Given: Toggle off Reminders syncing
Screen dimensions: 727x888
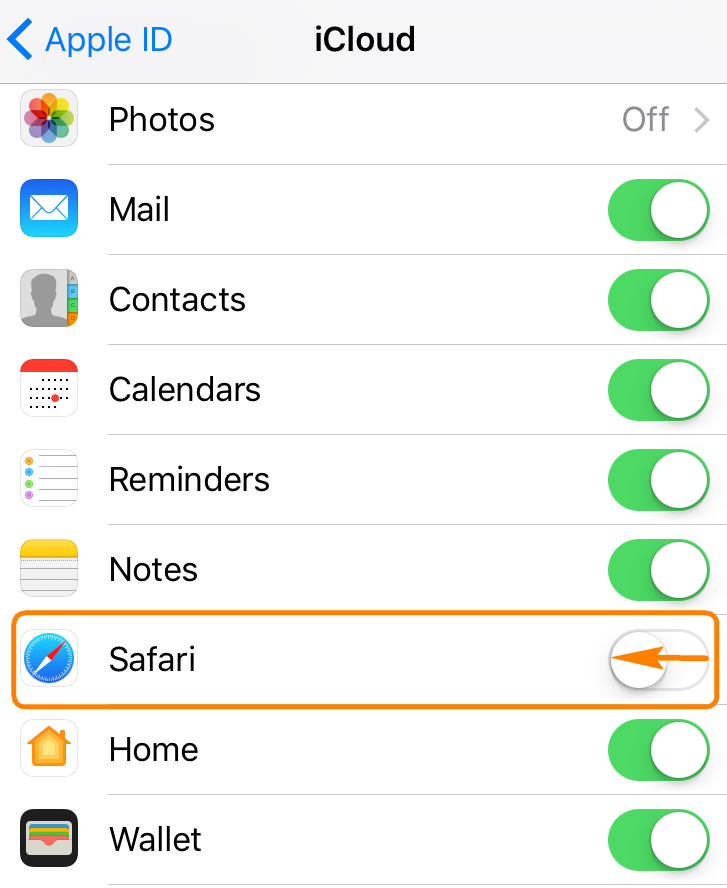Looking at the screenshot, I should coord(658,478).
